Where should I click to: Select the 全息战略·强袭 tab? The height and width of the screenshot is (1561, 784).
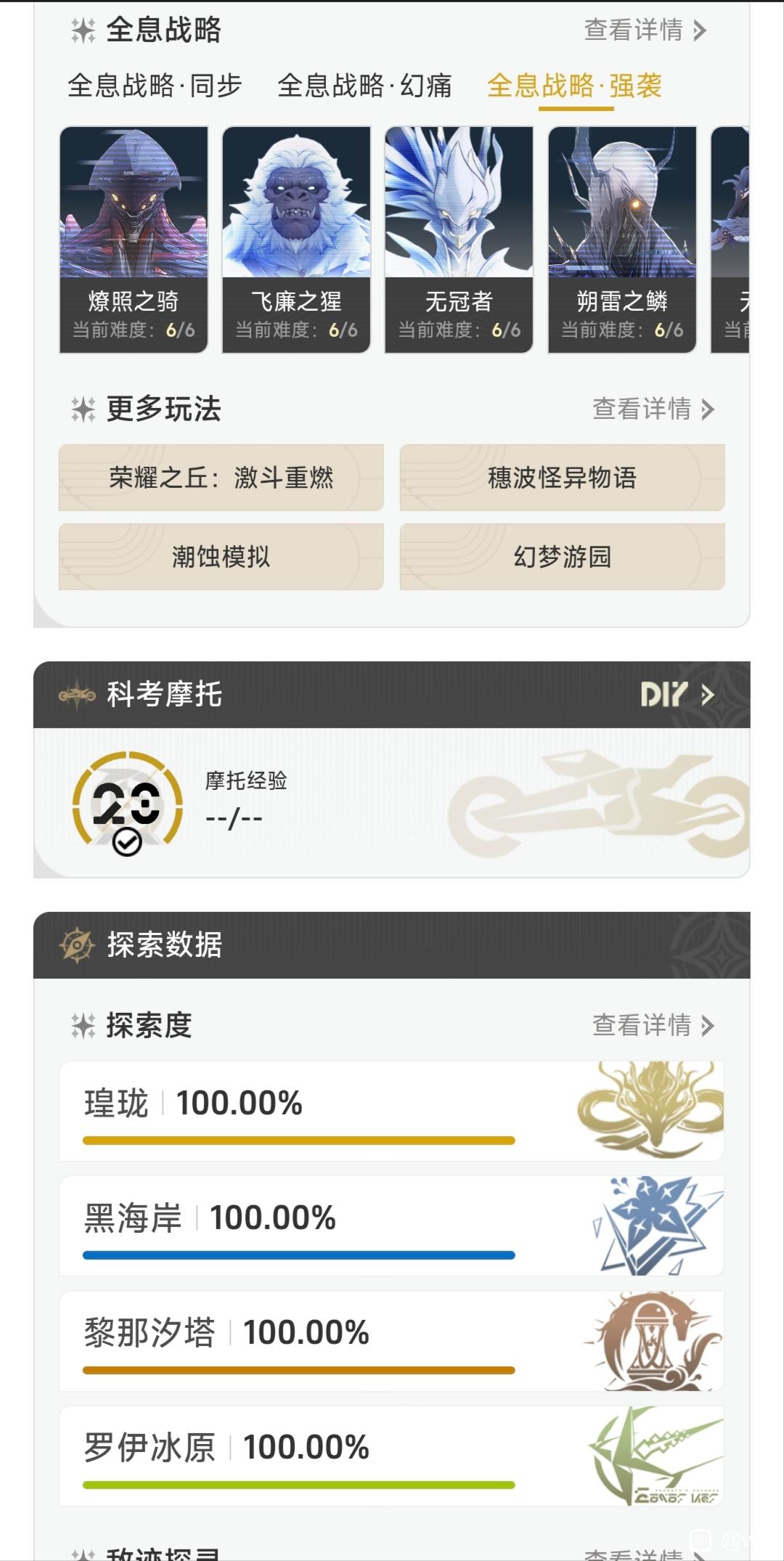point(574,86)
